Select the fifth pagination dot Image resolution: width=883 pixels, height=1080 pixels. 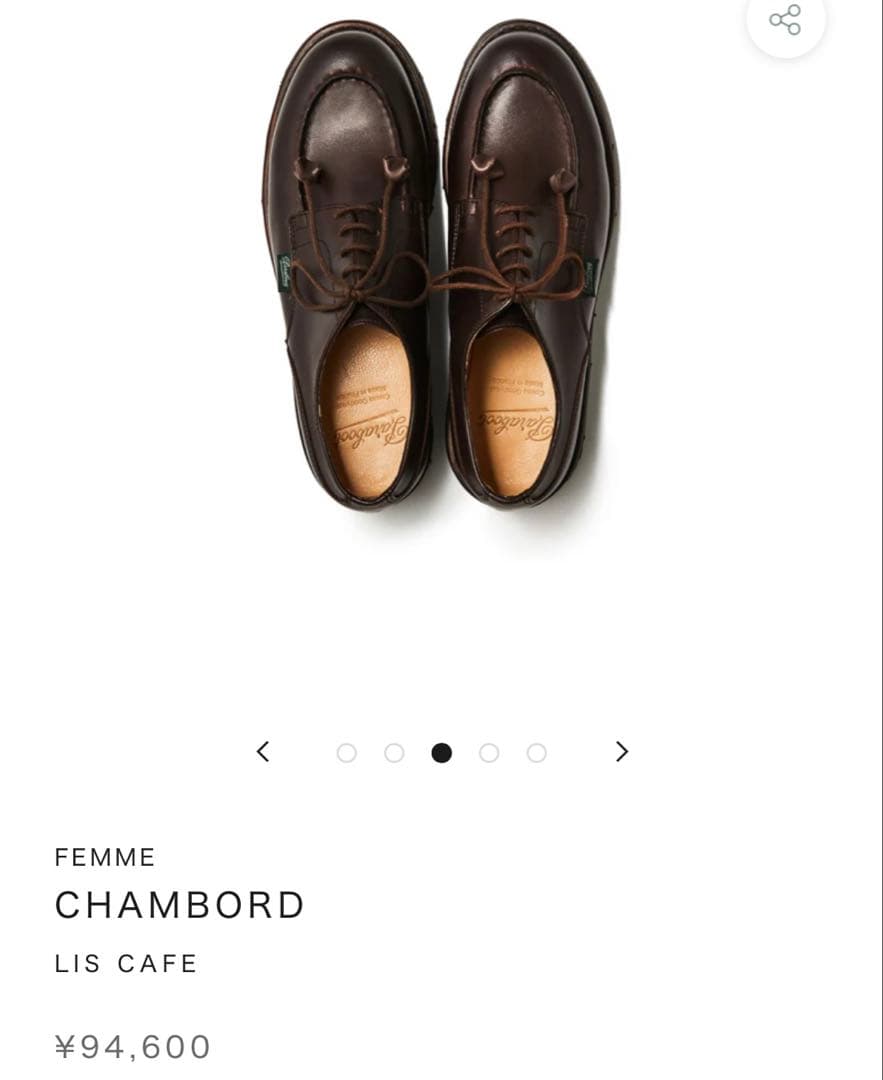pos(538,750)
